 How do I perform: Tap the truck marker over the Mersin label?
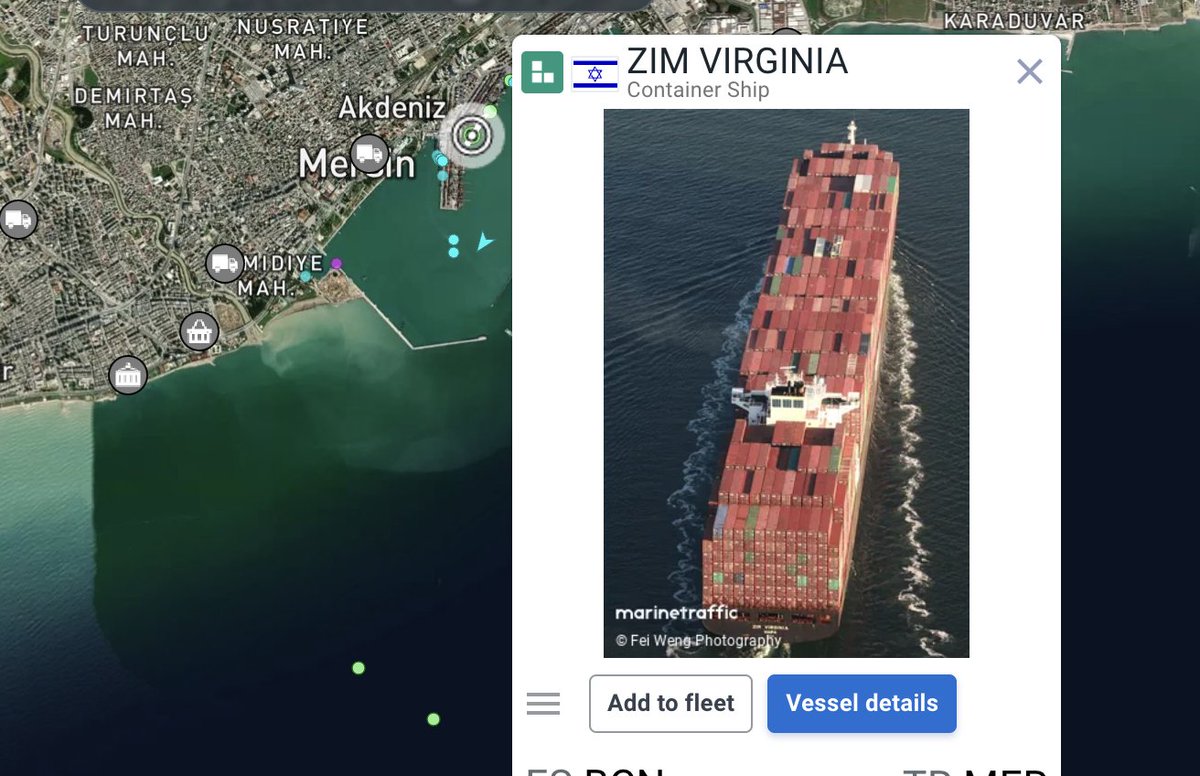(x=370, y=154)
